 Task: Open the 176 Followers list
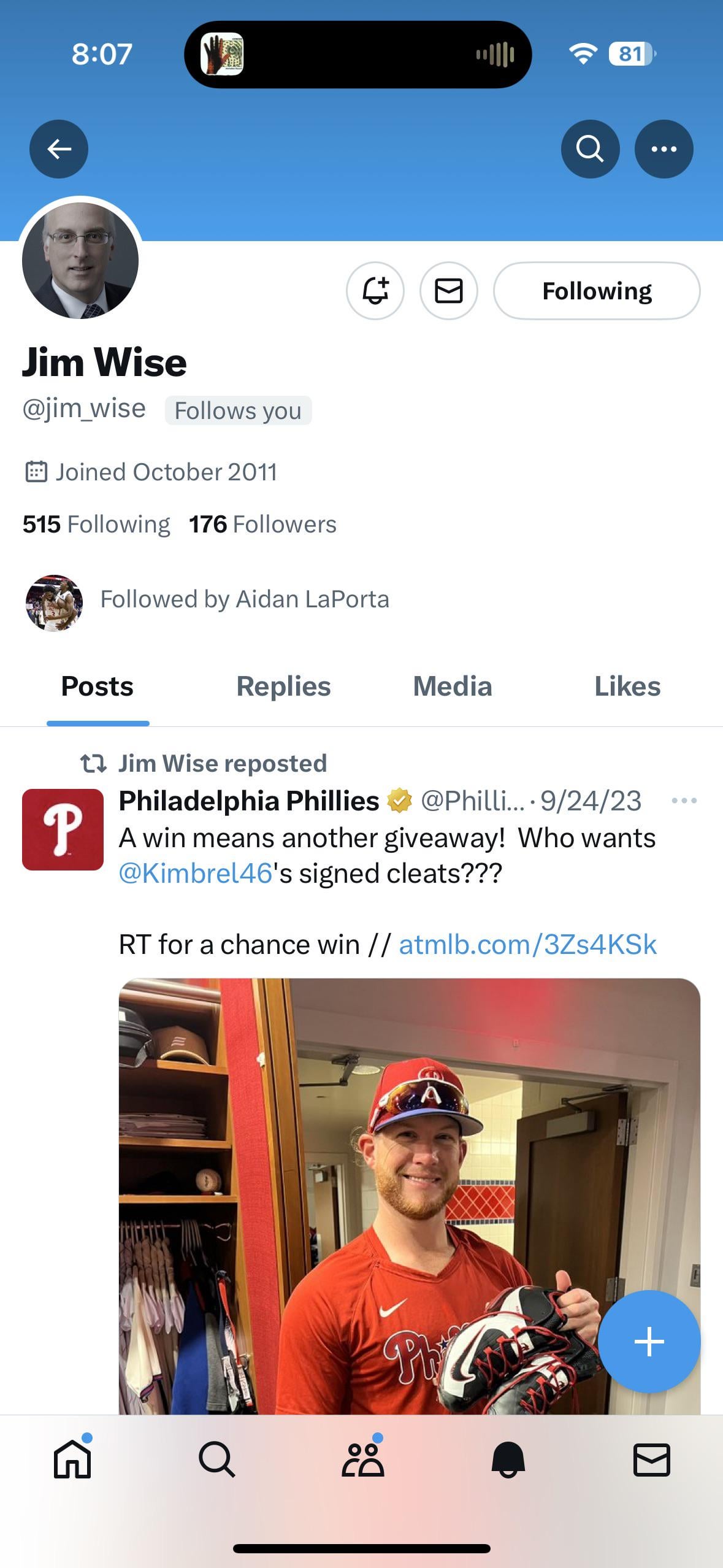tap(262, 525)
